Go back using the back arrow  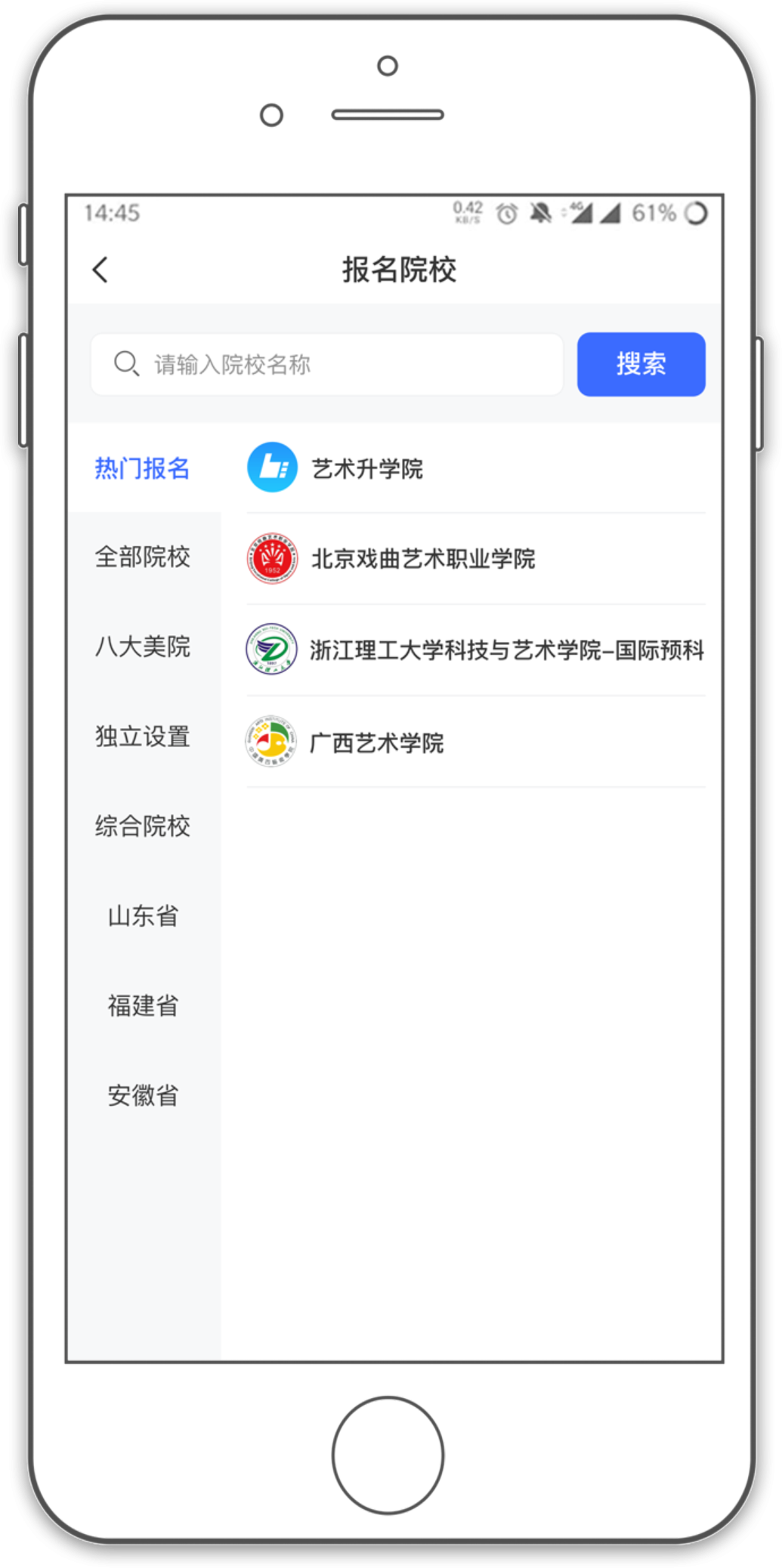[100, 270]
